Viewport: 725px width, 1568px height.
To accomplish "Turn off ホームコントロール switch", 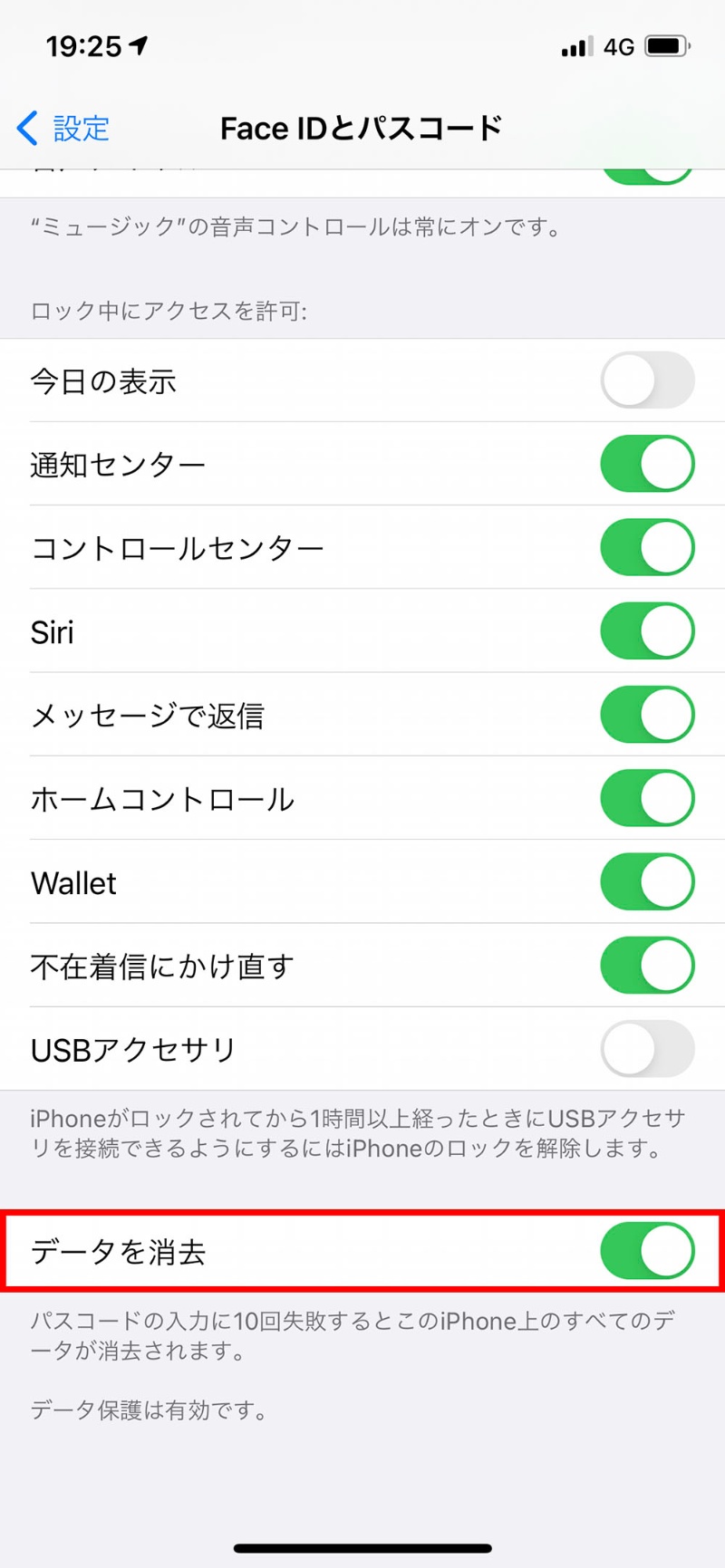I will coord(647,798).
